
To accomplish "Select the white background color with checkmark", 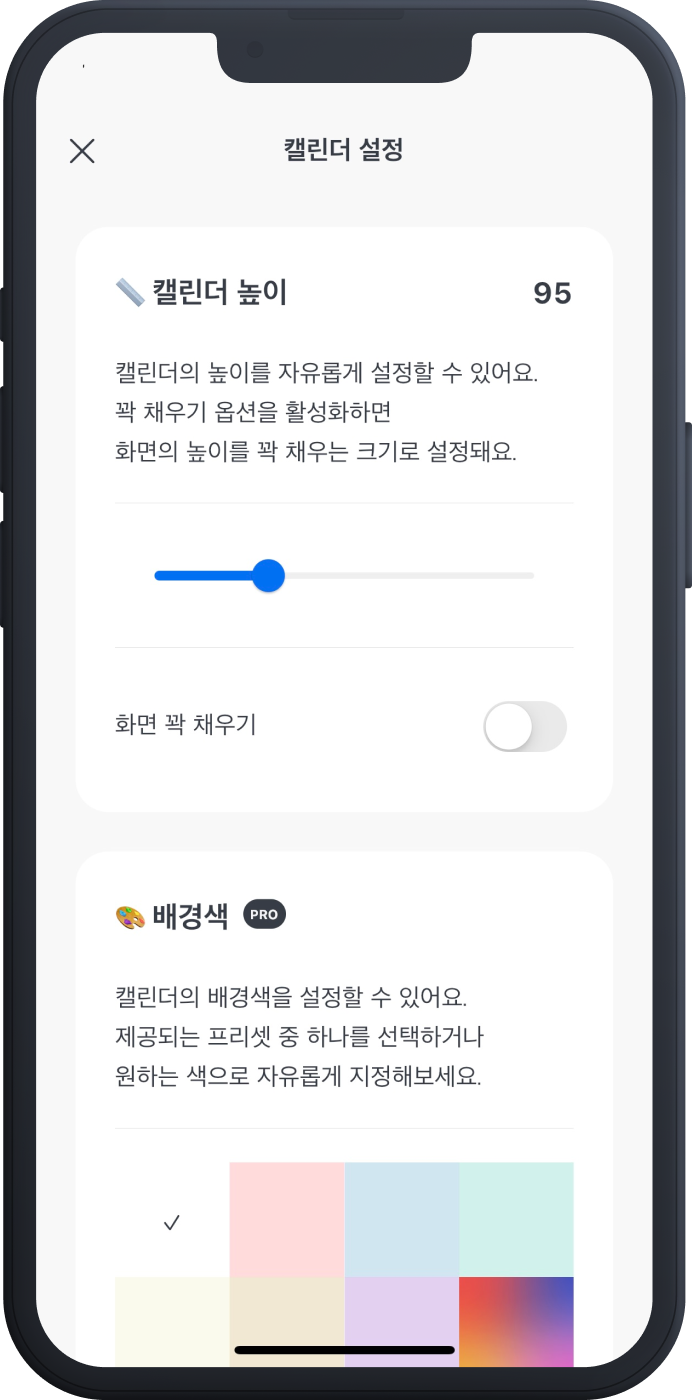I will [x=172, y=1220].
